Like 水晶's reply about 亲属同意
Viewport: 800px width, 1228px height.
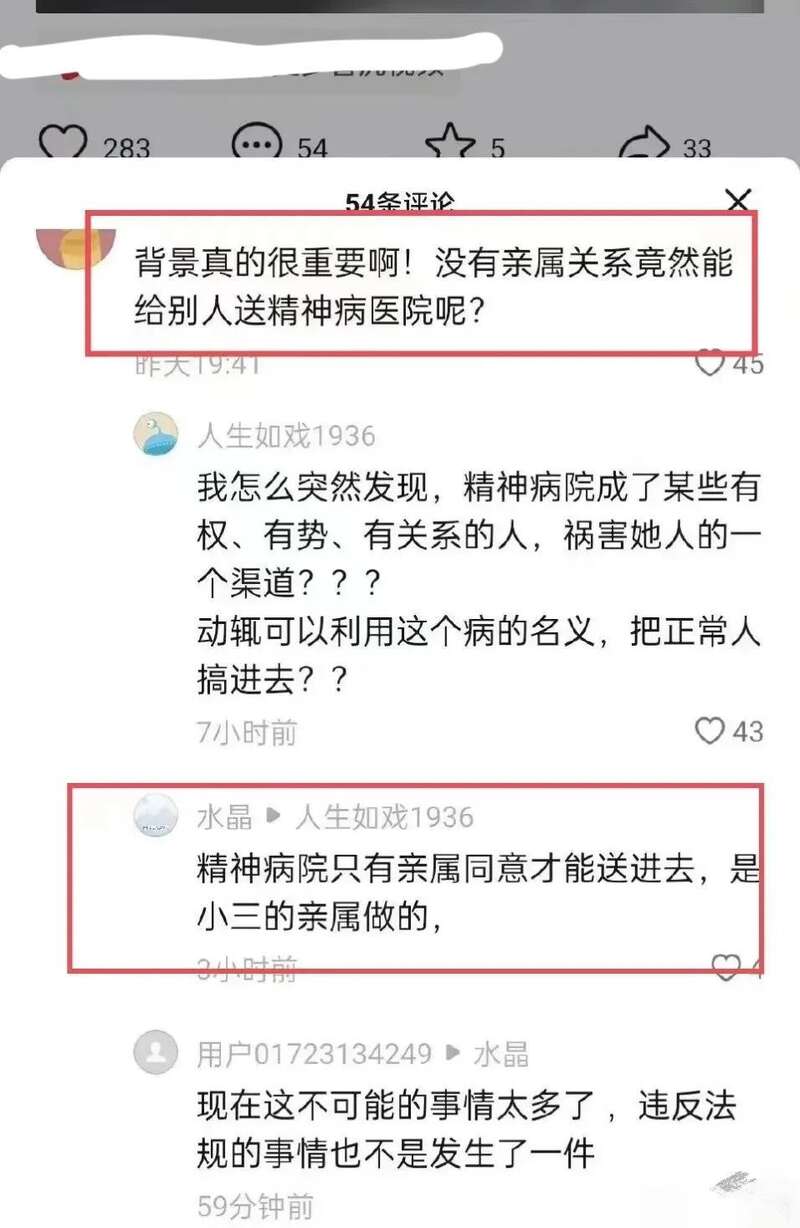(x=726, y=967)
